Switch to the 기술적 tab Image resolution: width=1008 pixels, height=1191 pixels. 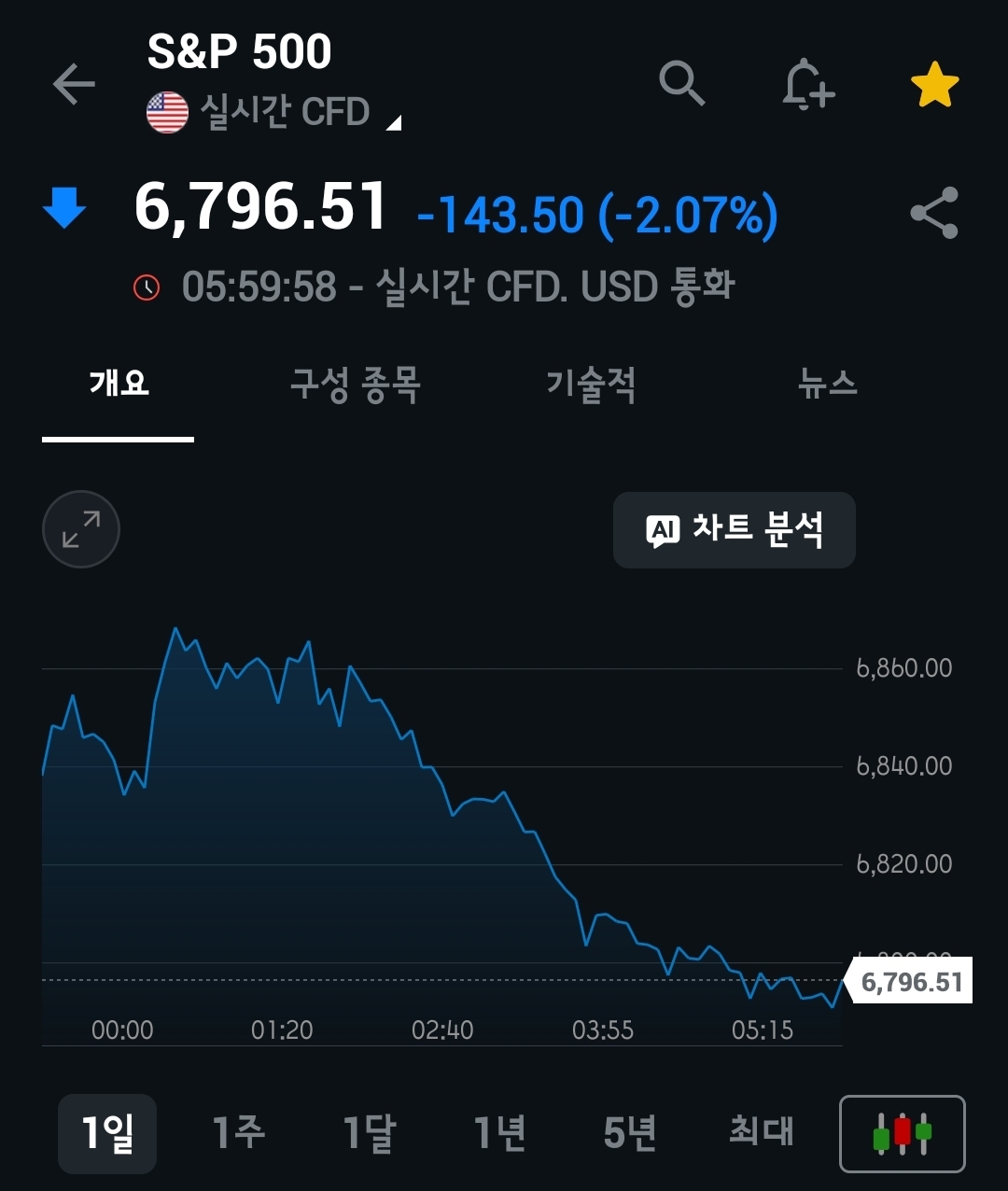(591, 384)
